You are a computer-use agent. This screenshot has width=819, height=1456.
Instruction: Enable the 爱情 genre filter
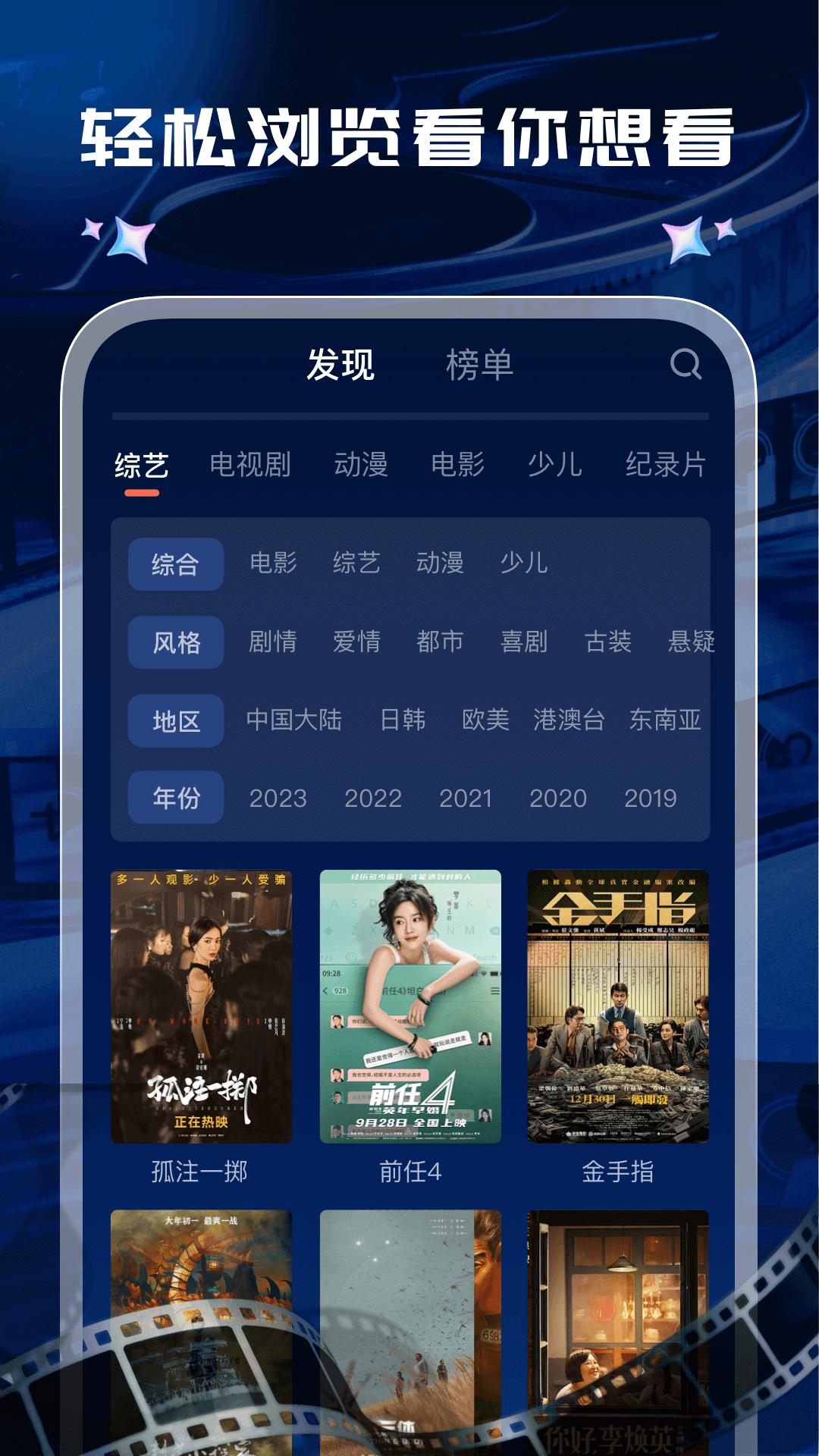coord(356,641)
